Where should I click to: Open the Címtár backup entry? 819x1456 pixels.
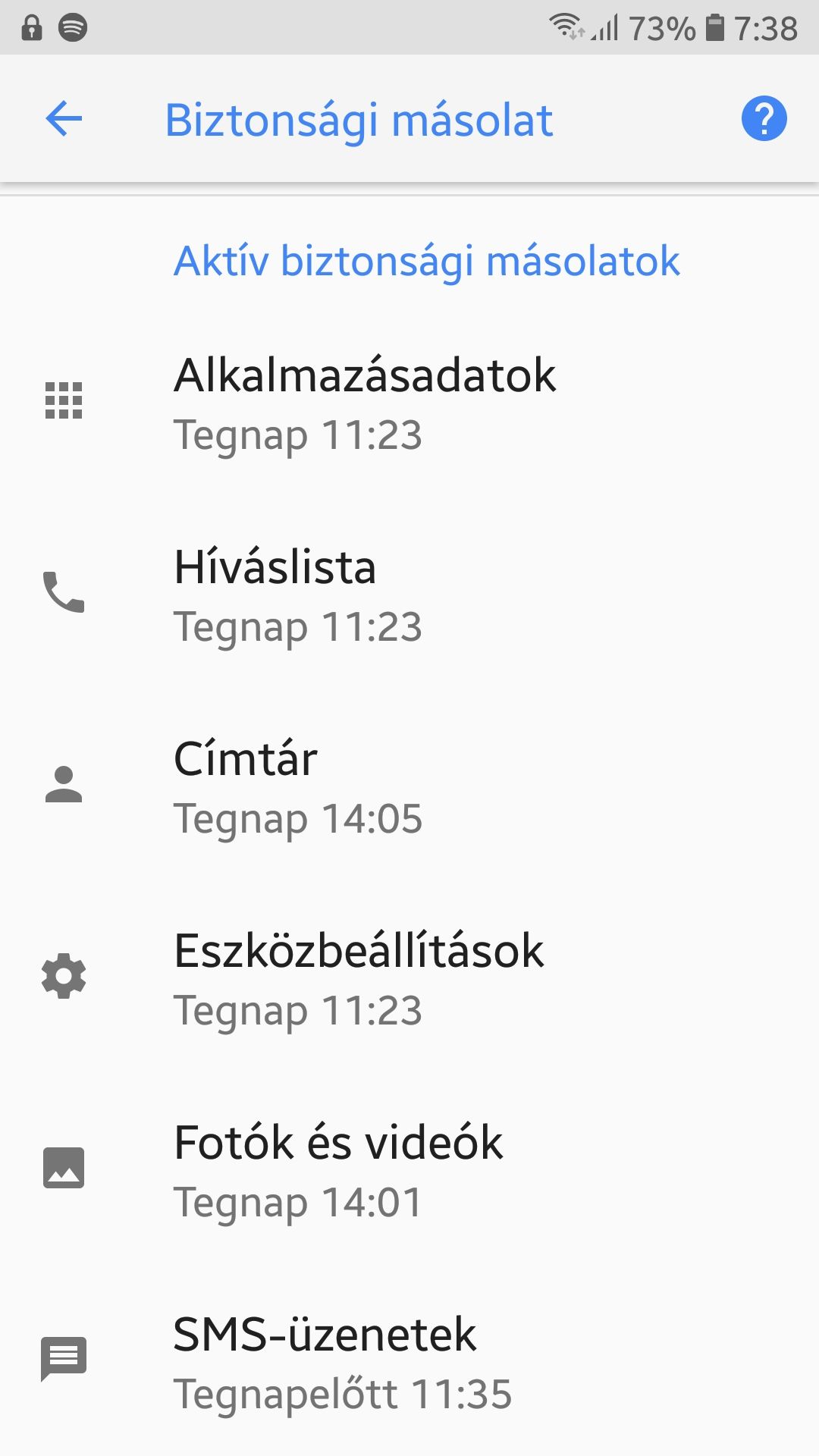click(409, 787)
